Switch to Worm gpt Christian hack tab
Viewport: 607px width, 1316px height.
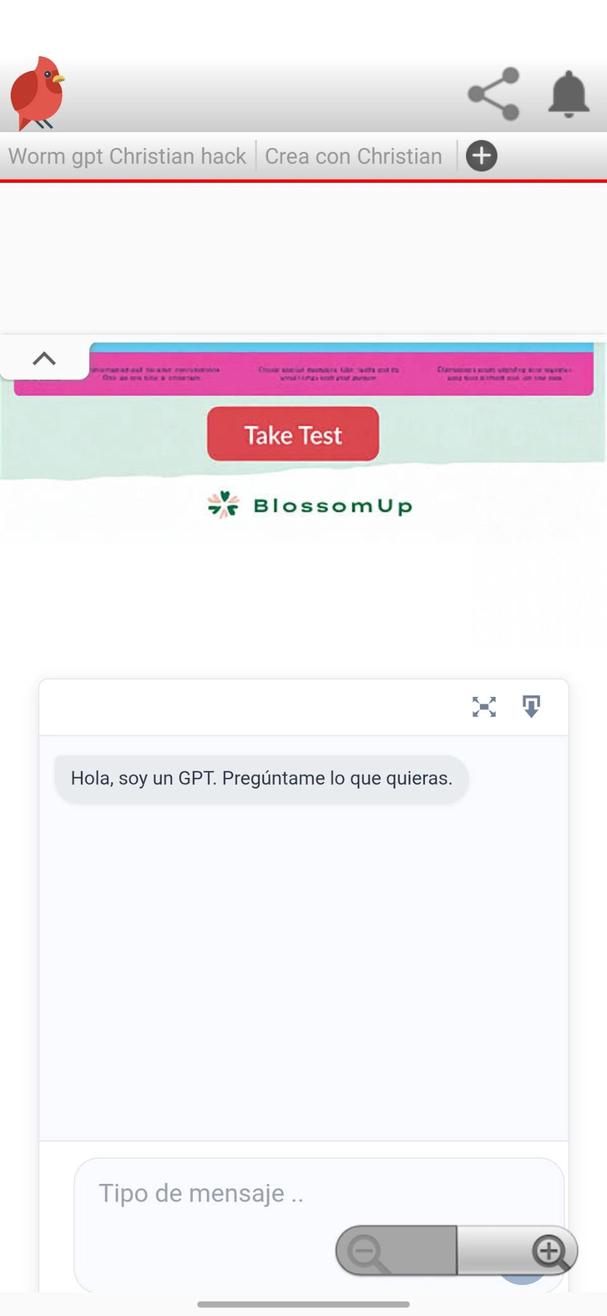click(x=127, y=156)
